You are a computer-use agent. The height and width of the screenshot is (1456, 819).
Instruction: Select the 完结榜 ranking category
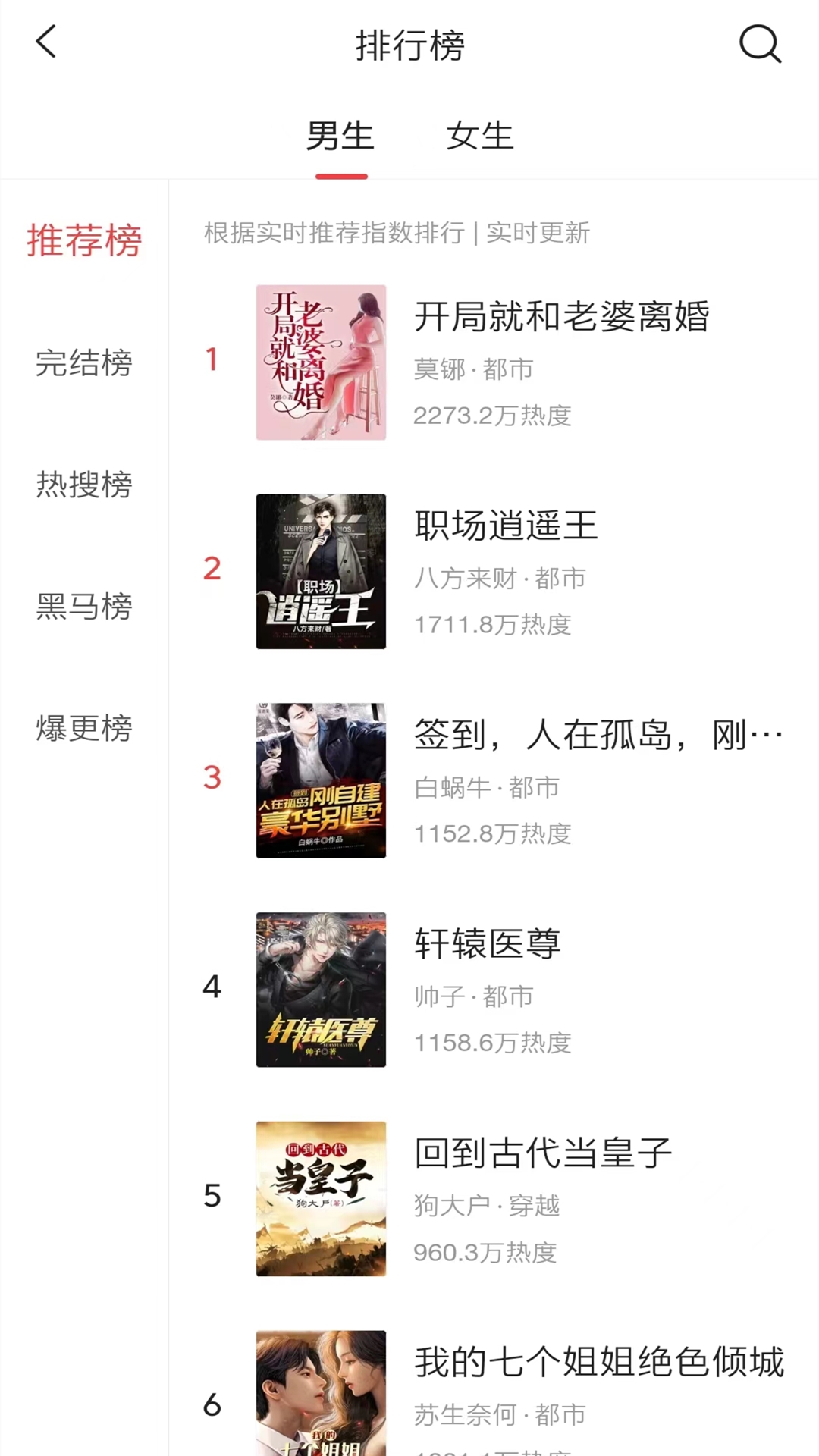83,365
